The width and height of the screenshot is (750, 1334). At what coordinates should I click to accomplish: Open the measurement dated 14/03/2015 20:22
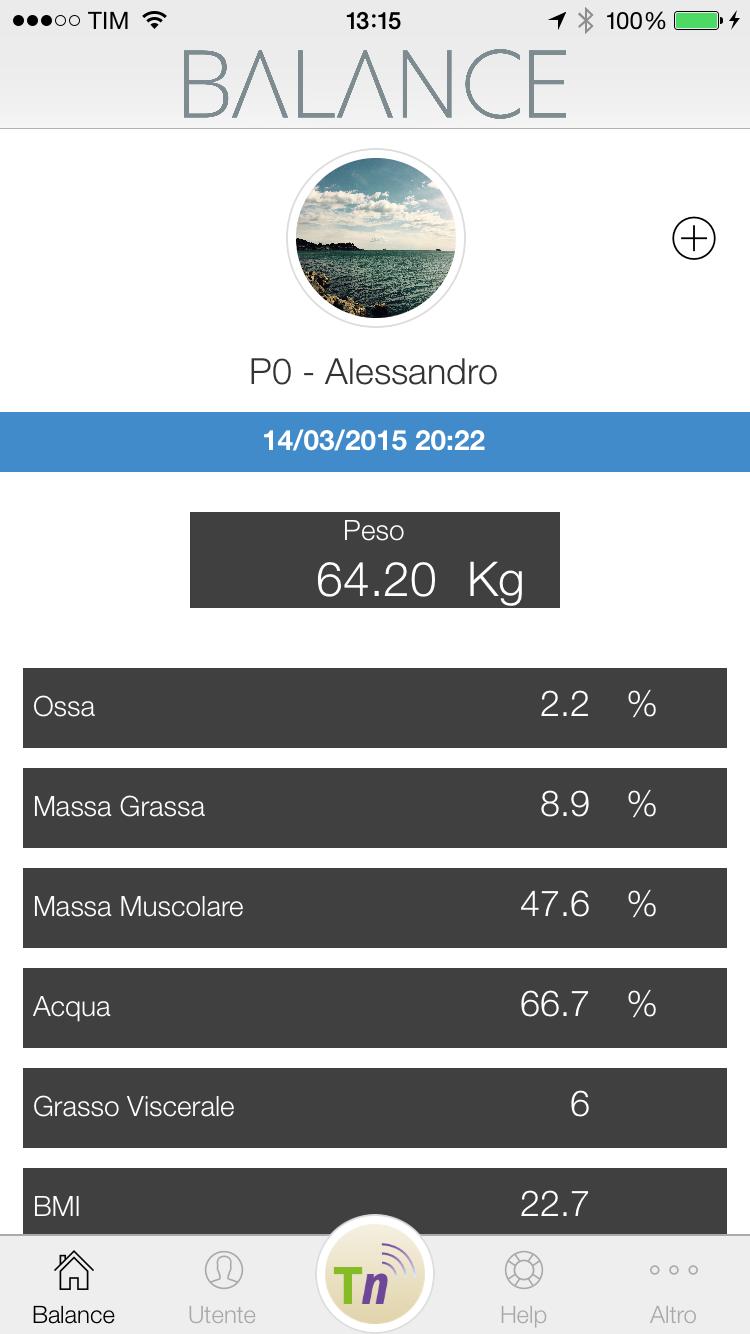(375, 440)
